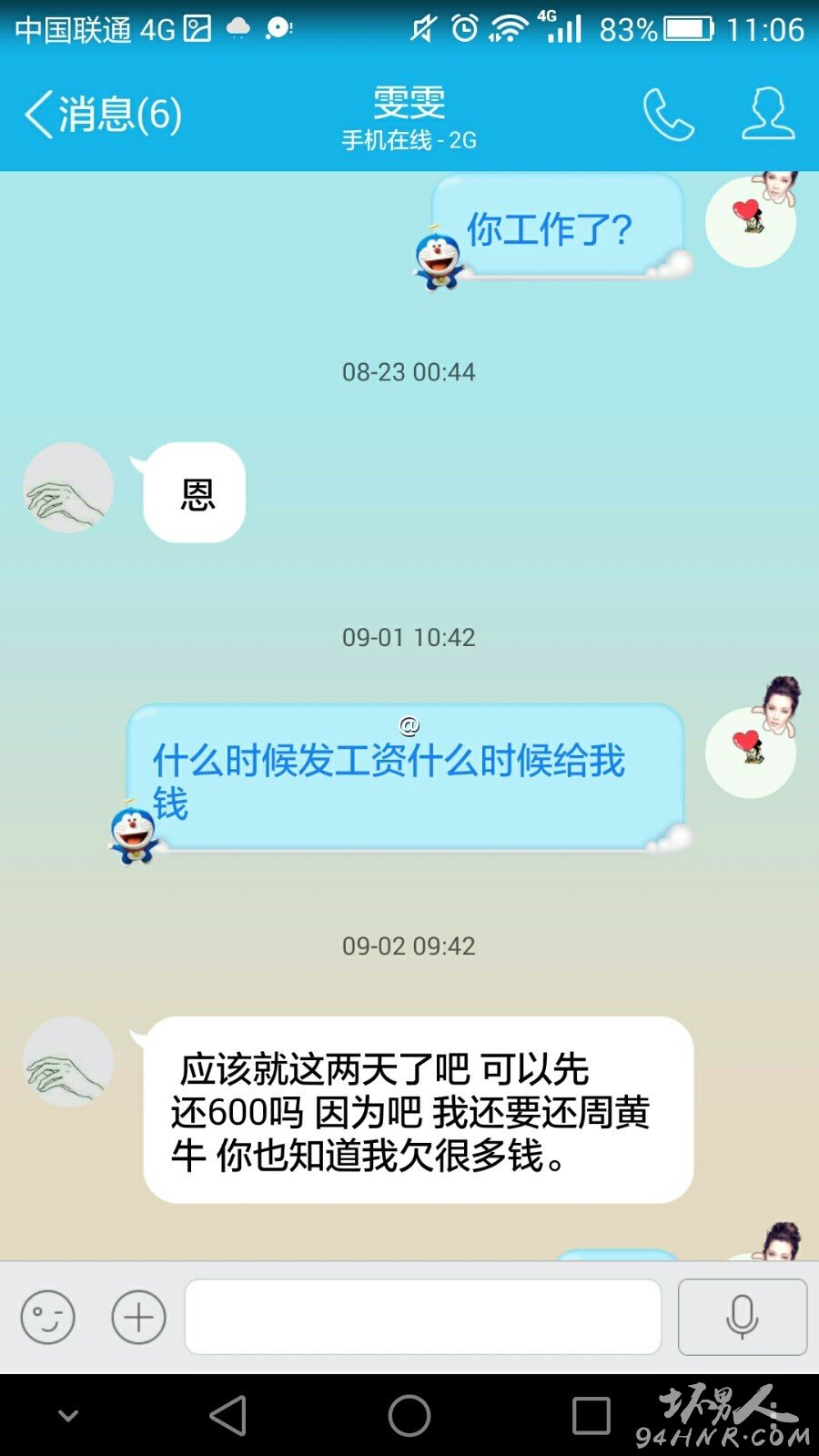Switch to voice message with microphone button
The height and width of the screenshot is (1456, 819).
(x=743, y=1317)
